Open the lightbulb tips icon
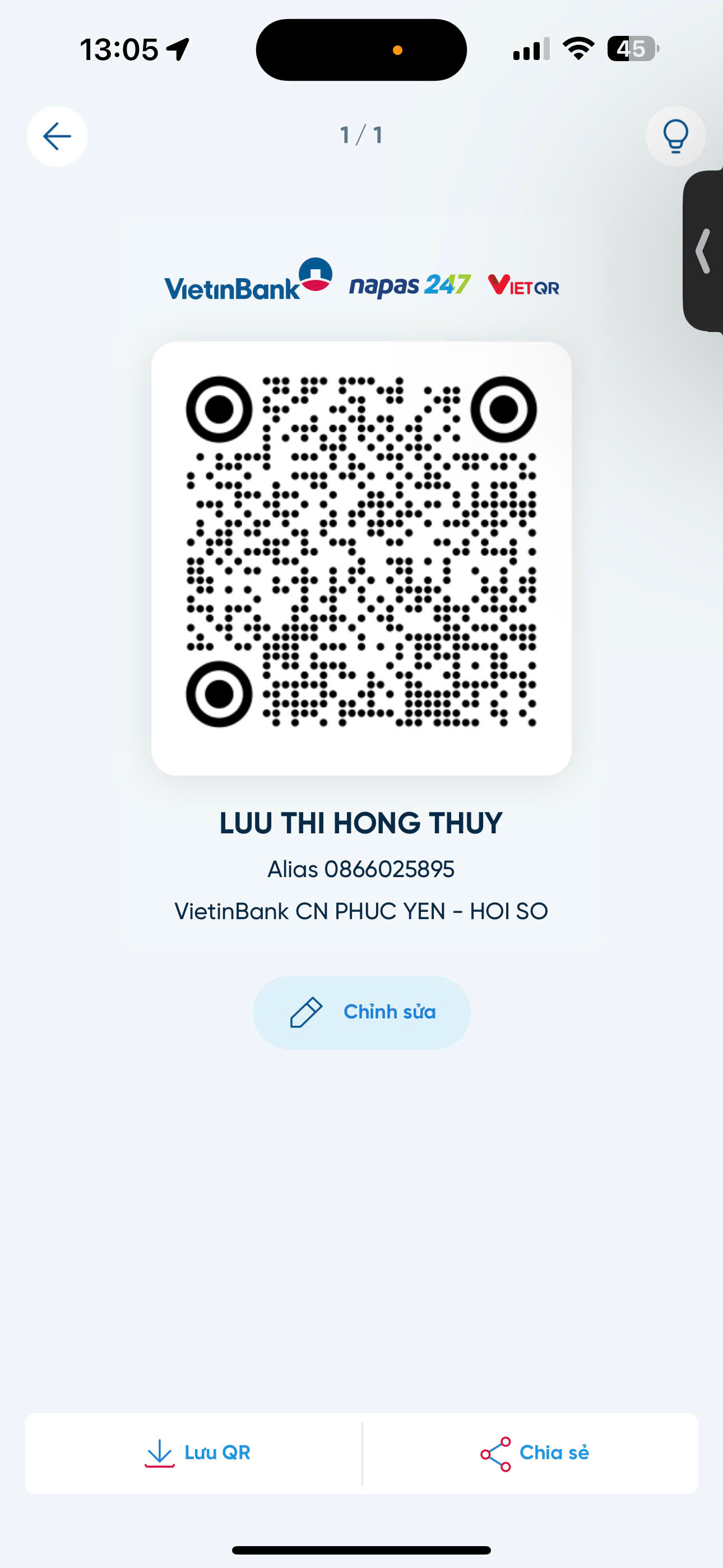This screenshot has width=723, height=1568. point(675,136)
